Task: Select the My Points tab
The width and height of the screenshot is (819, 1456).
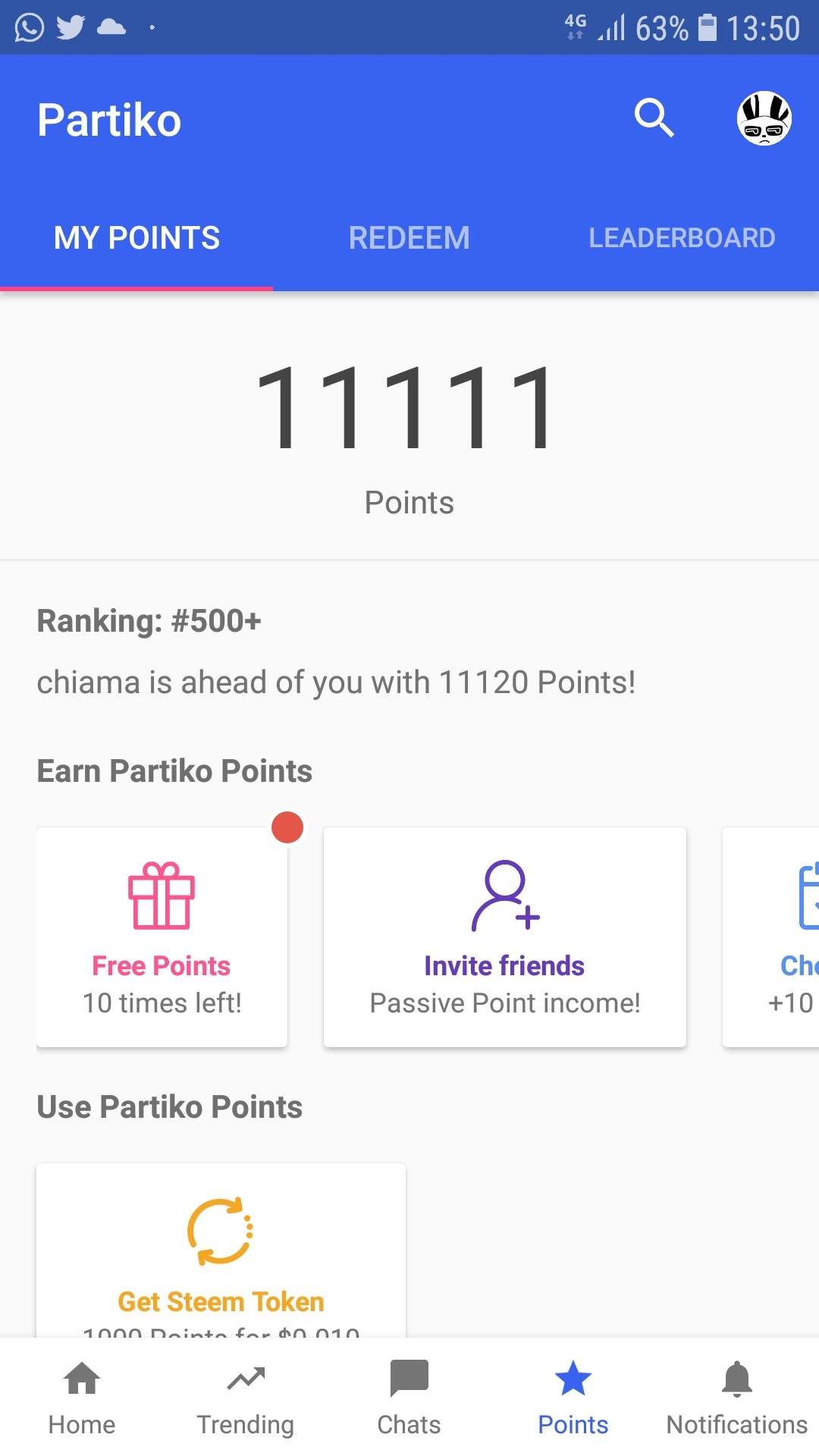Action: (136, 238)
